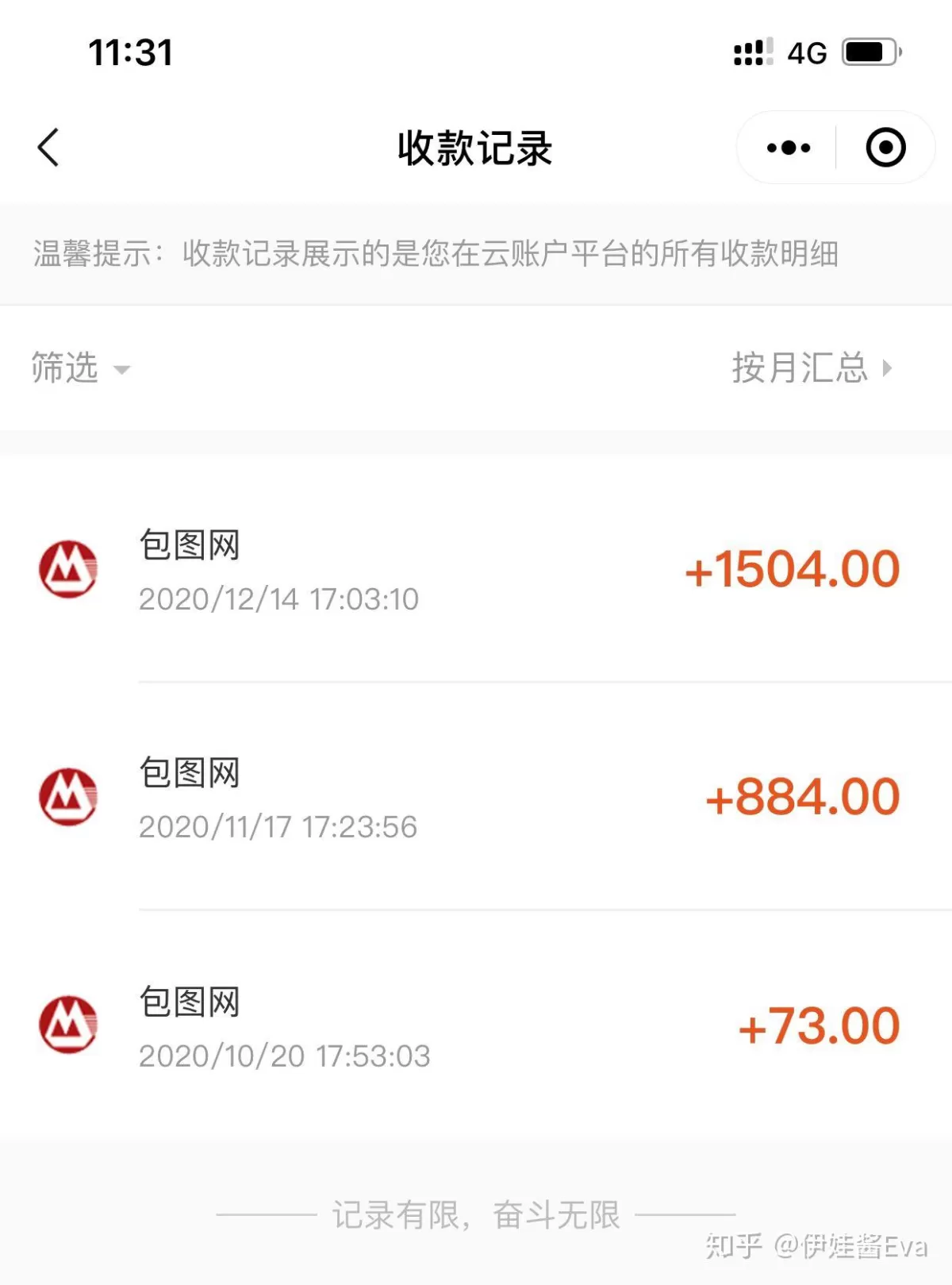952x1285 pixels.
Task: Select the +73.00 record from 2020/10/20
Action: point(476,1026)
